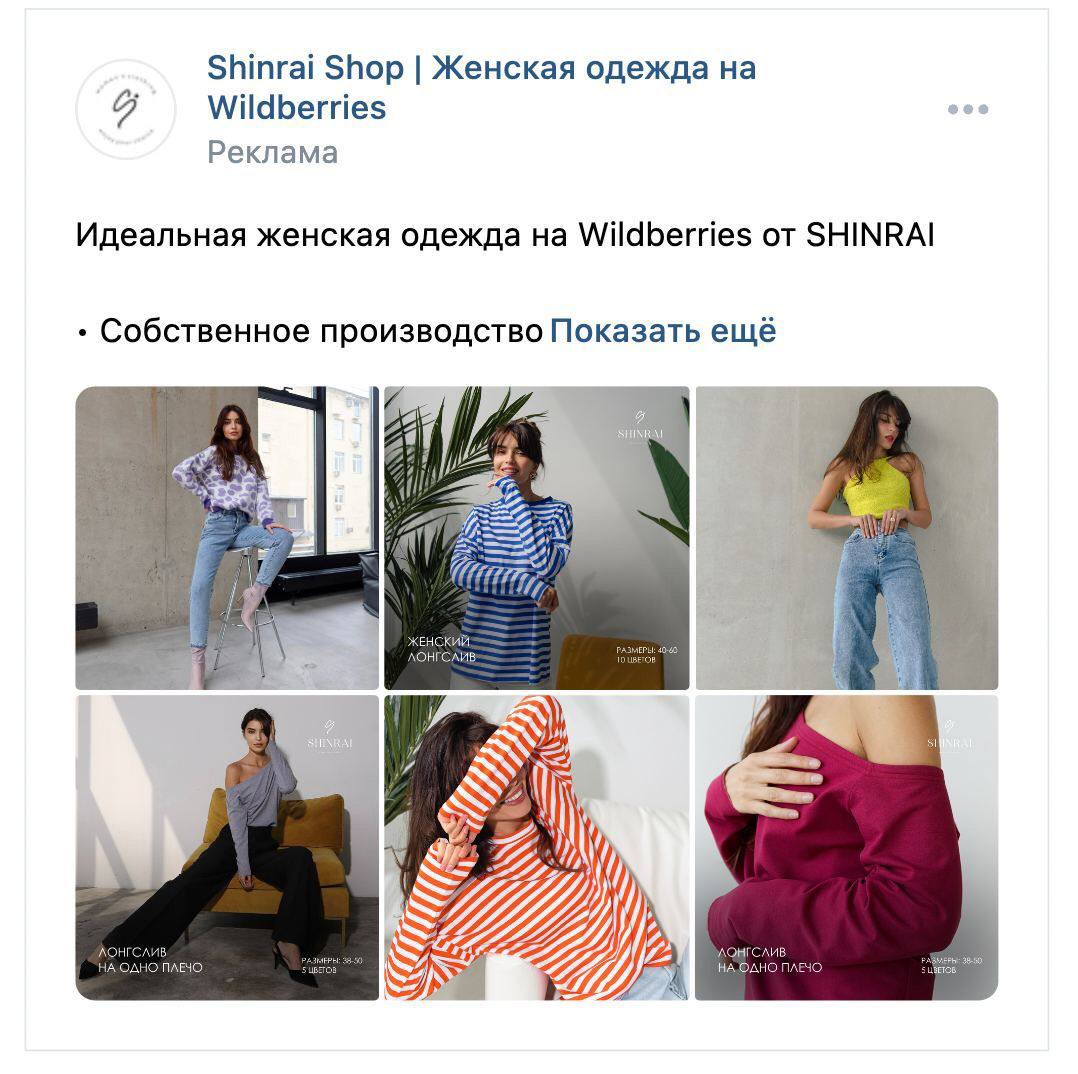Open blue striped Женский лонгслив photo
This screenshot has height=1074, width=1078.
[537, 538]
